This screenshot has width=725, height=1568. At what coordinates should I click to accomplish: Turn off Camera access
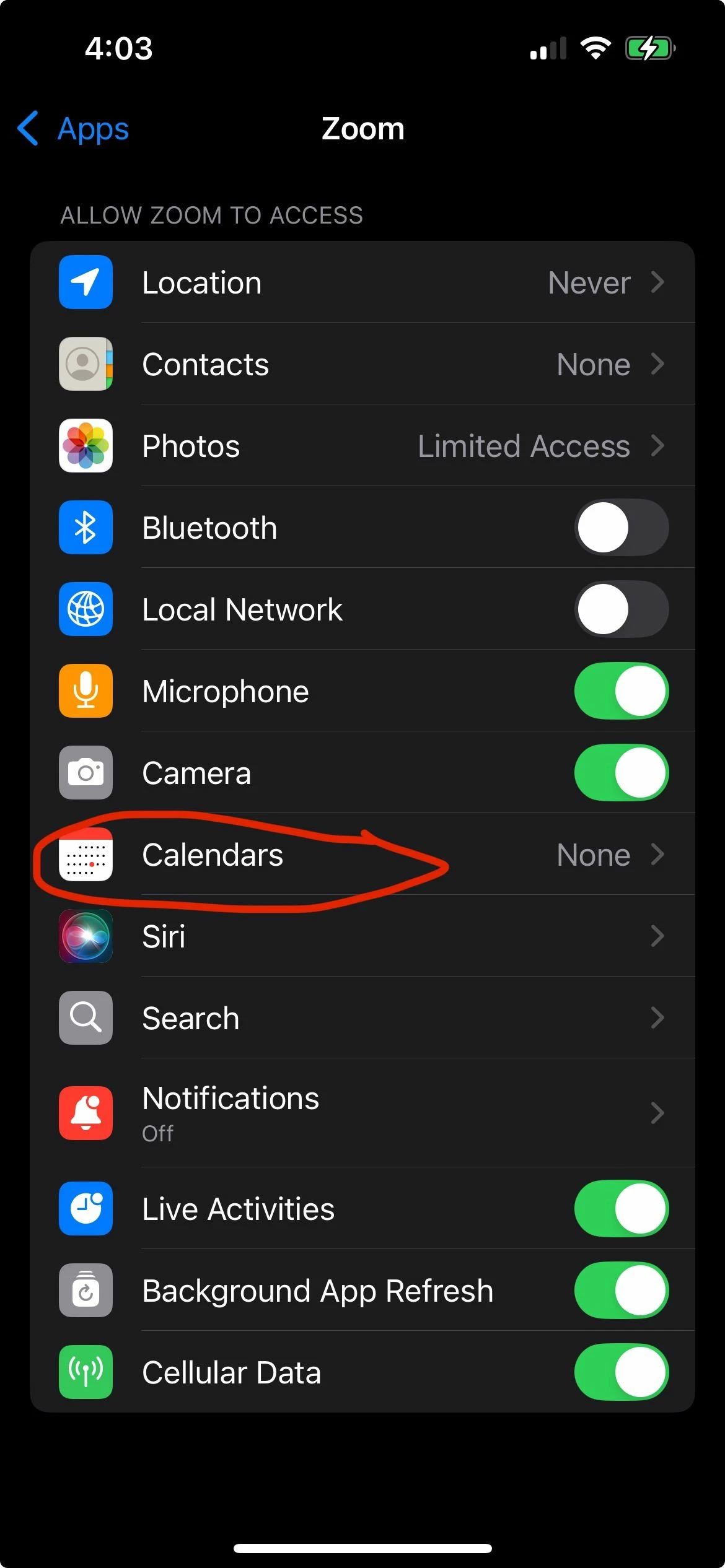621,773
